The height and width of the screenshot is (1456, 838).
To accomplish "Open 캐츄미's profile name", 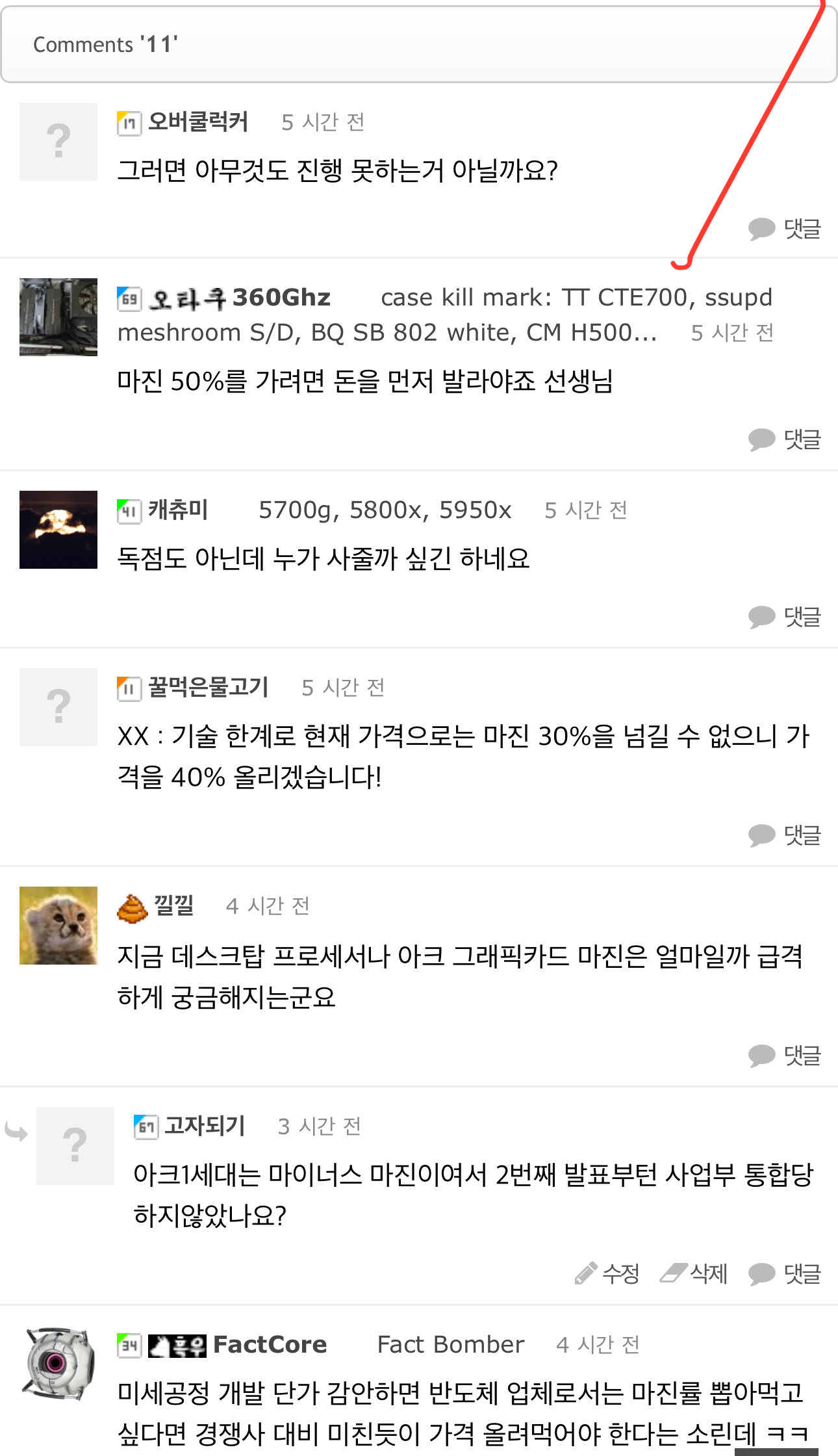I will click(178, 510).
